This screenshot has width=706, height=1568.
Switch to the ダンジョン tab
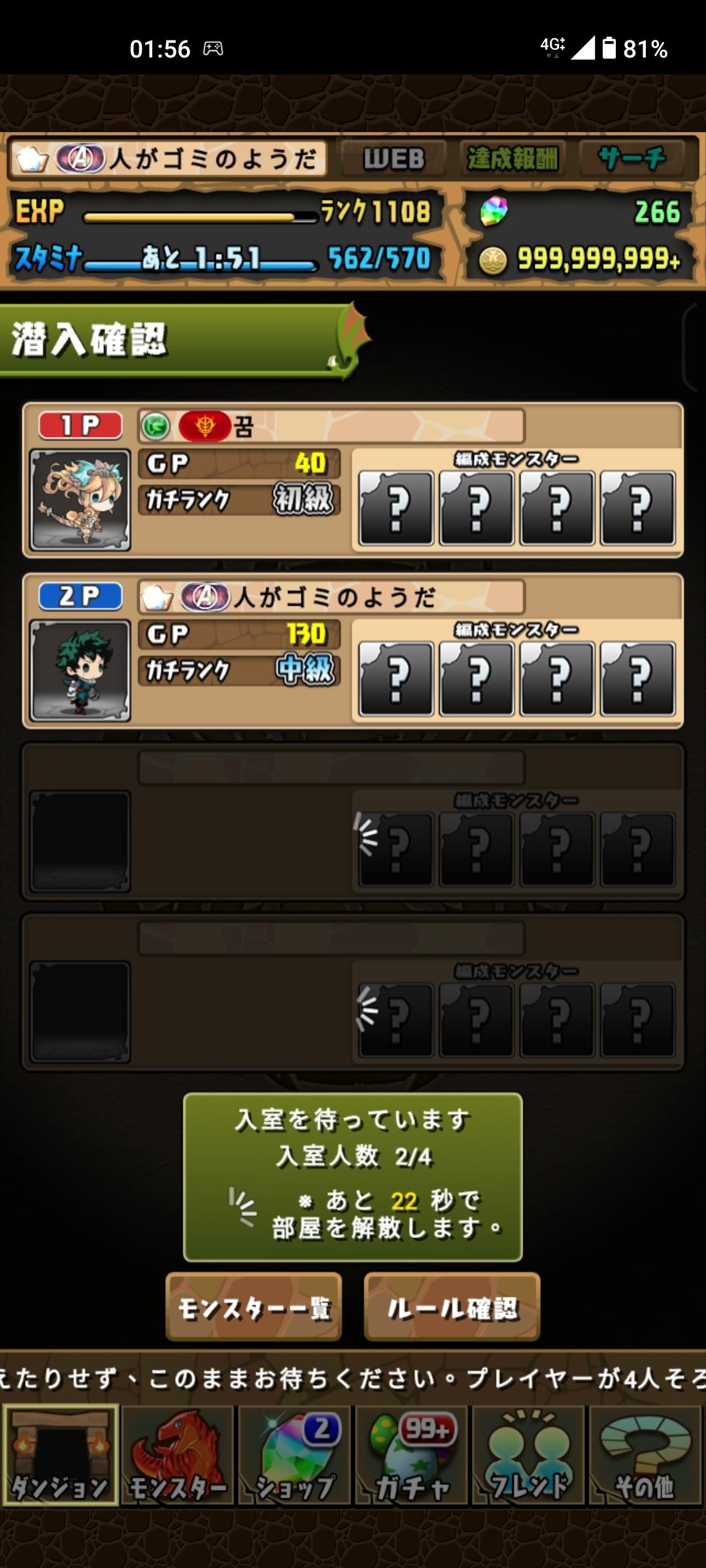pos(60,1454)
